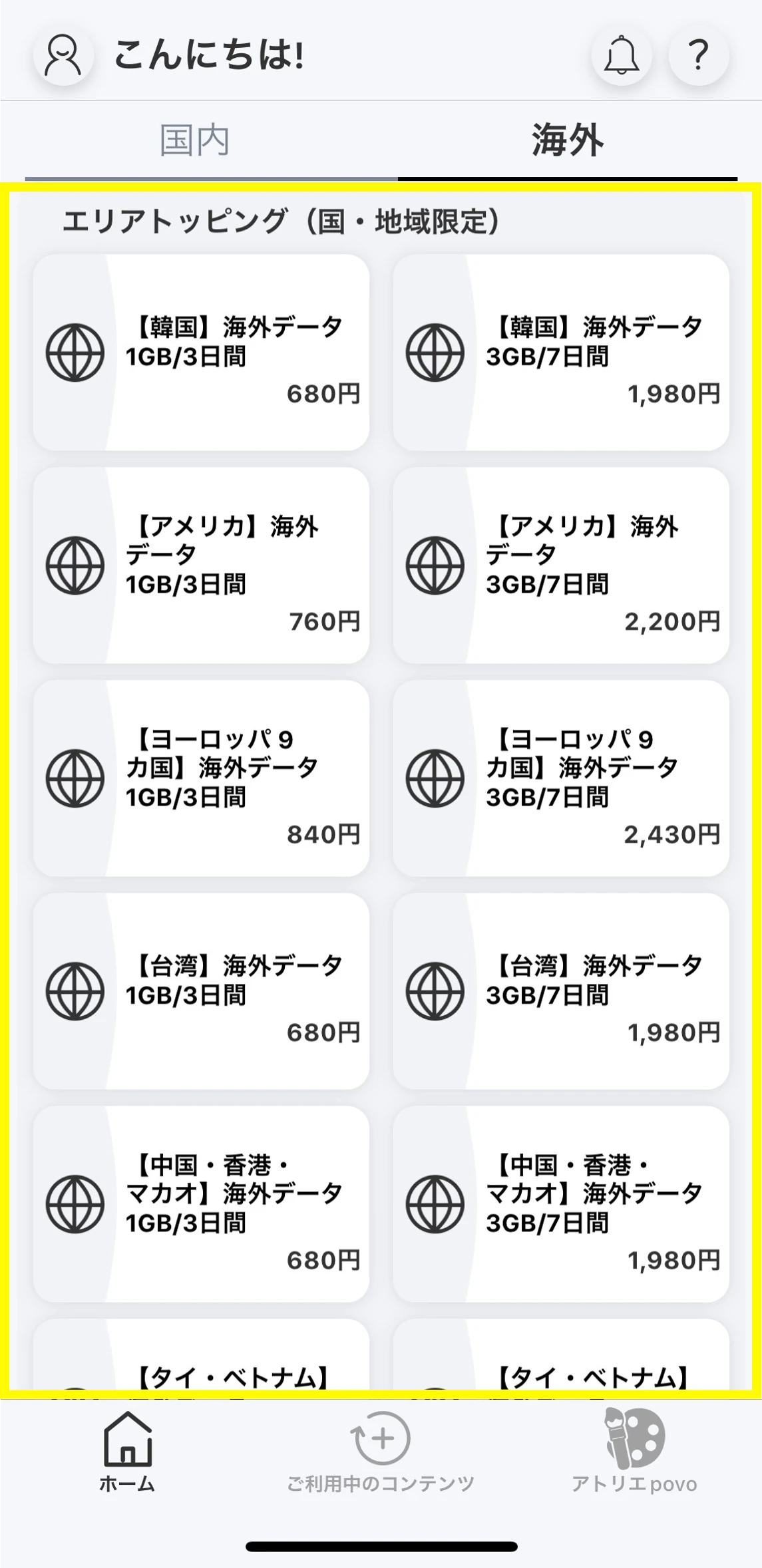Open 韓国 海外データ 1GB/3日間 card
Screen dimensions: 762x1568
point(201,353)
